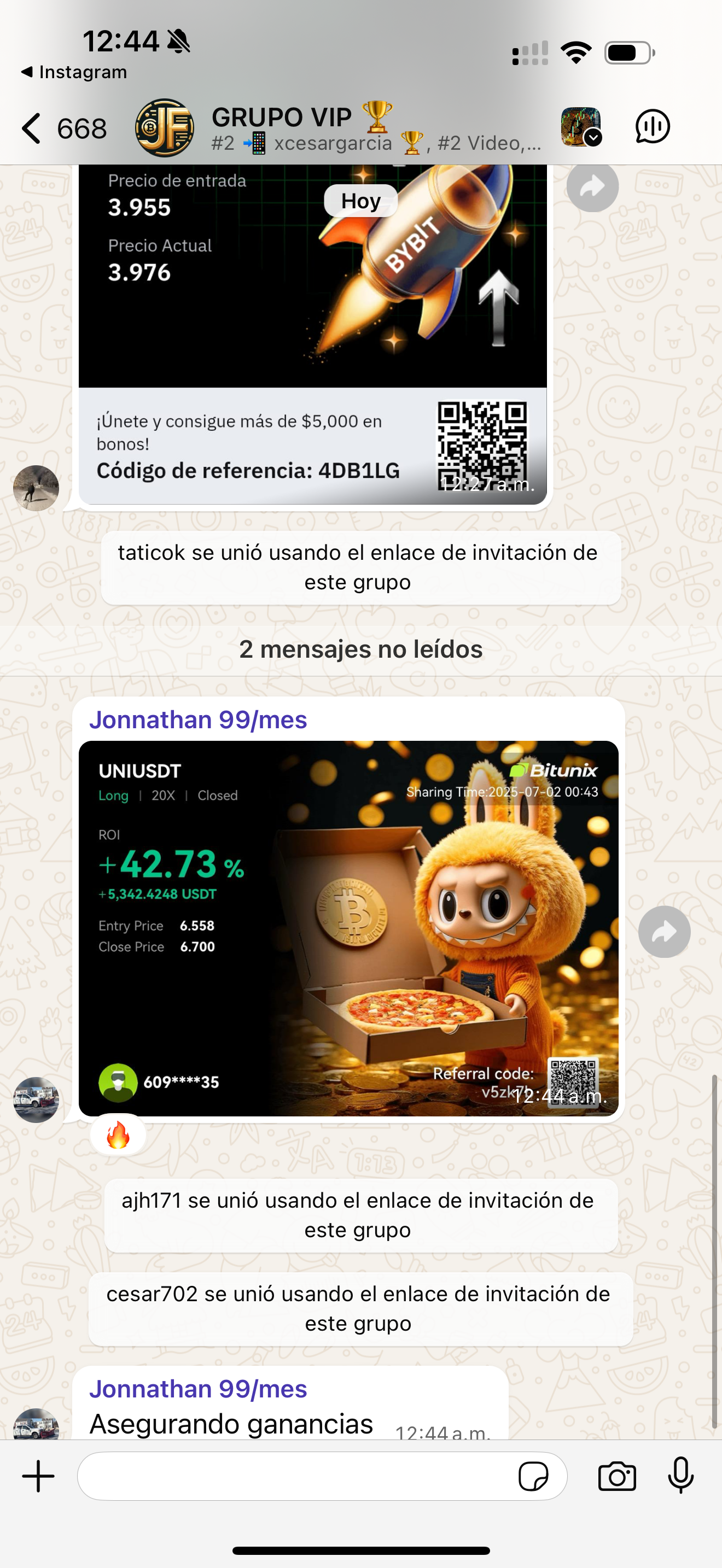Return to Instagram from the status bar
722x1568 pixels.
pyautogui.click(x=74, y=72)
